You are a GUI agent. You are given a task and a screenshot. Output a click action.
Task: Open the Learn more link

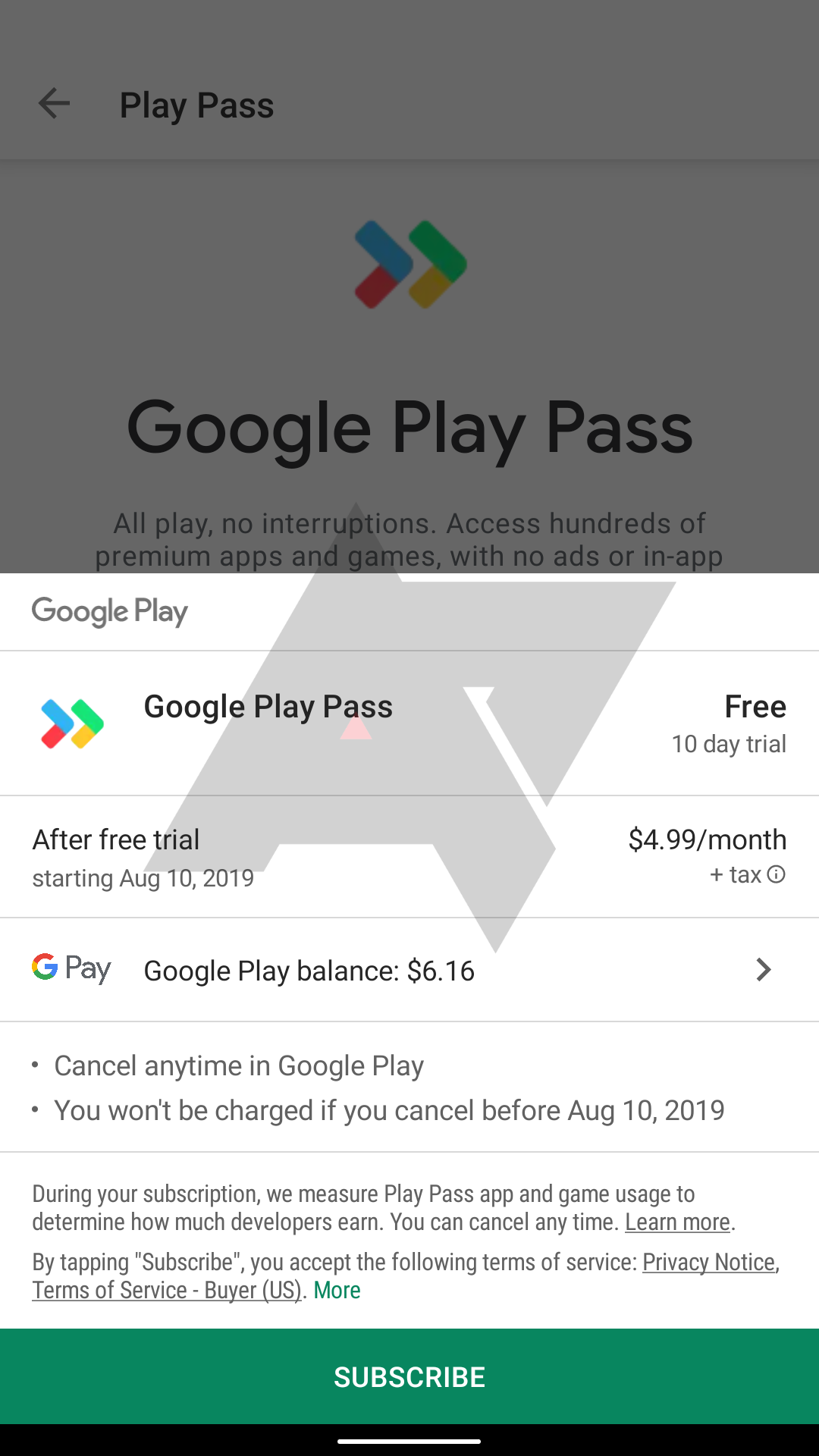[677, 1222]
